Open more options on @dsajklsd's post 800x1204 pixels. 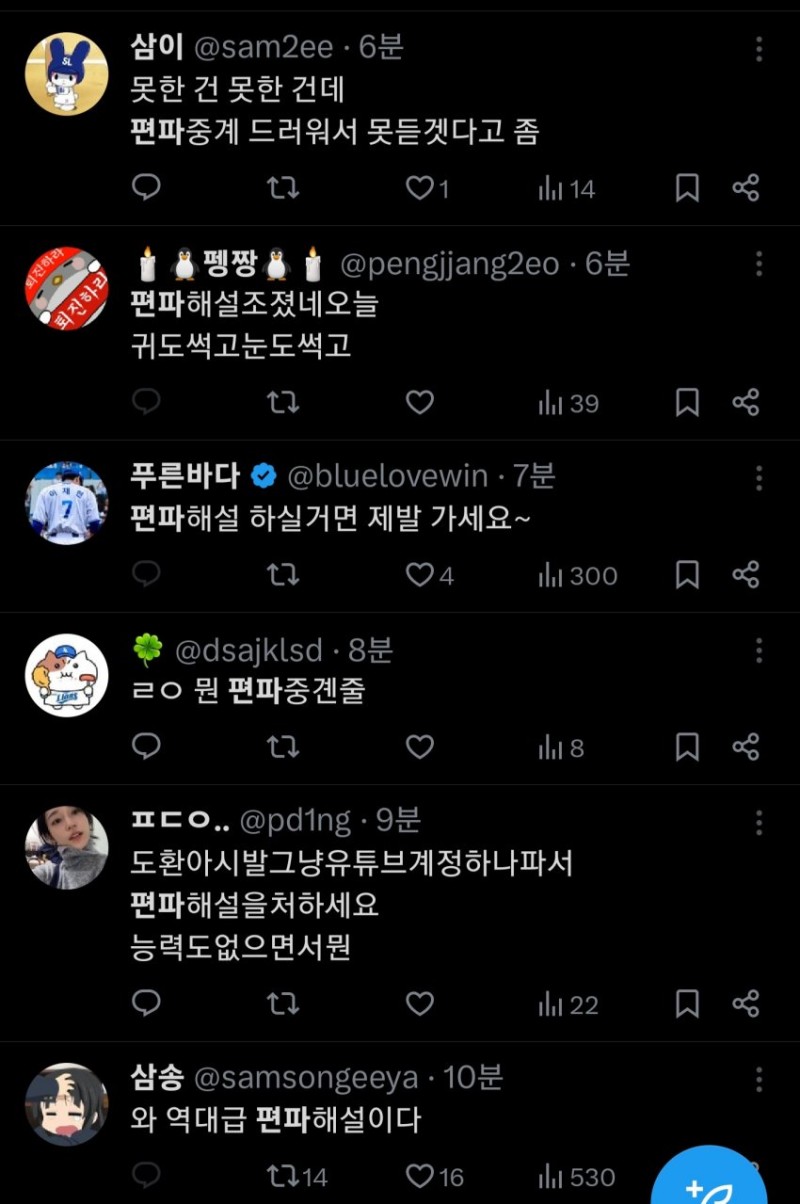(759, 651)
